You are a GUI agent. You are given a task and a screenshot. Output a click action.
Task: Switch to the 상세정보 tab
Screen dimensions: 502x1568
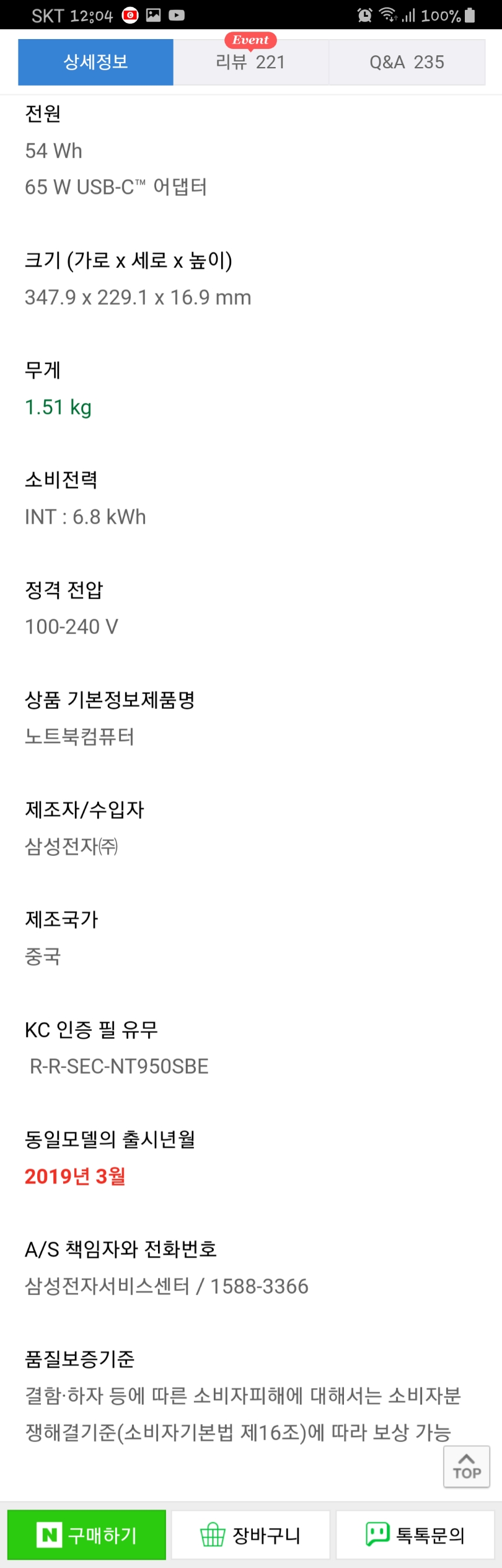point(95,62)
